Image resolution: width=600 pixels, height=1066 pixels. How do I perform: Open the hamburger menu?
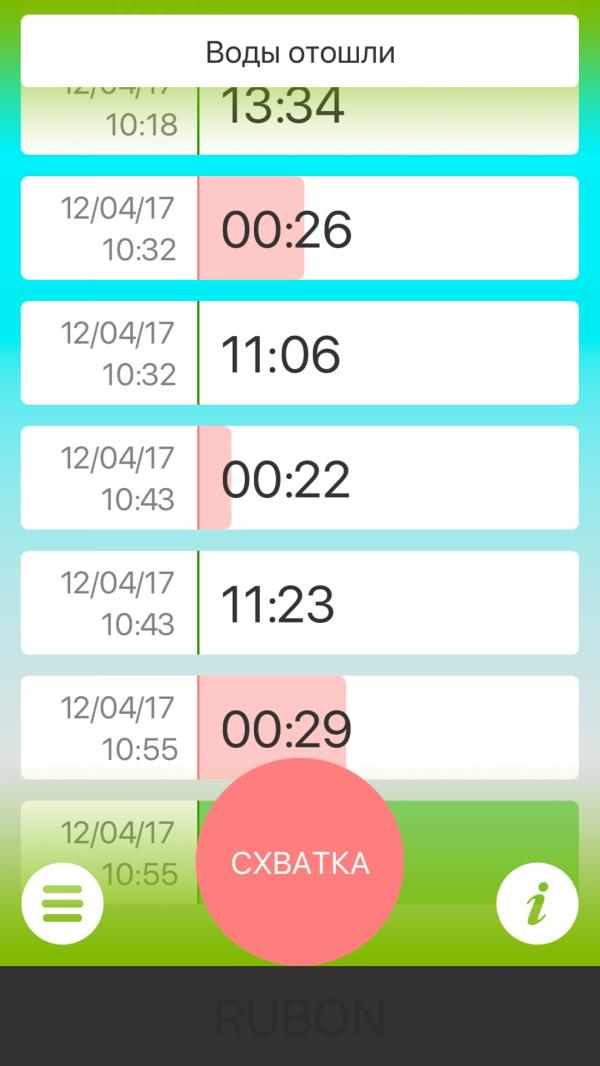[63, 903]
